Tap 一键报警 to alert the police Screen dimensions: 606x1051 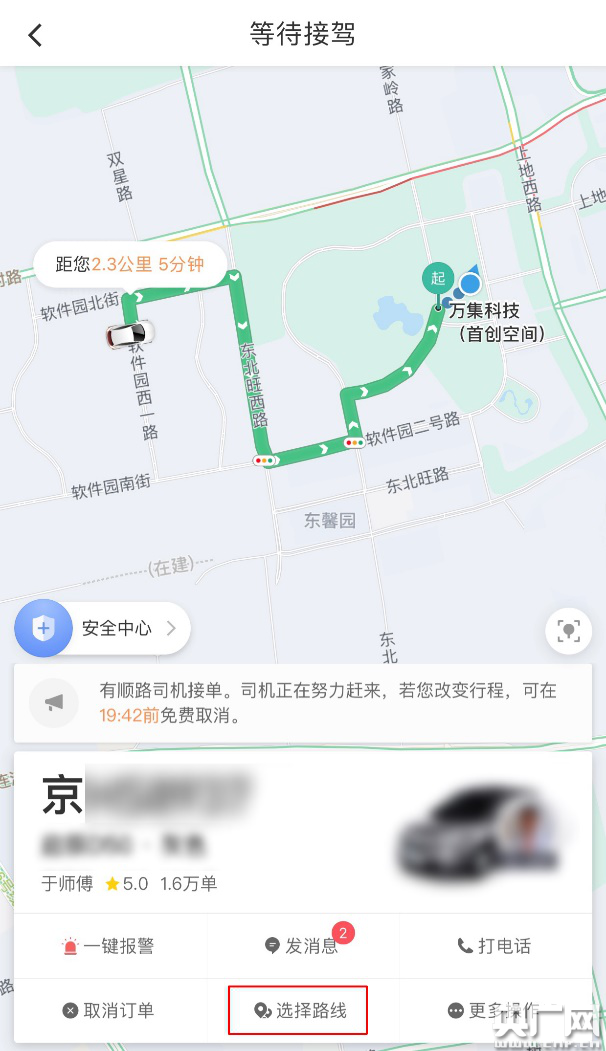tap(108, 946)
